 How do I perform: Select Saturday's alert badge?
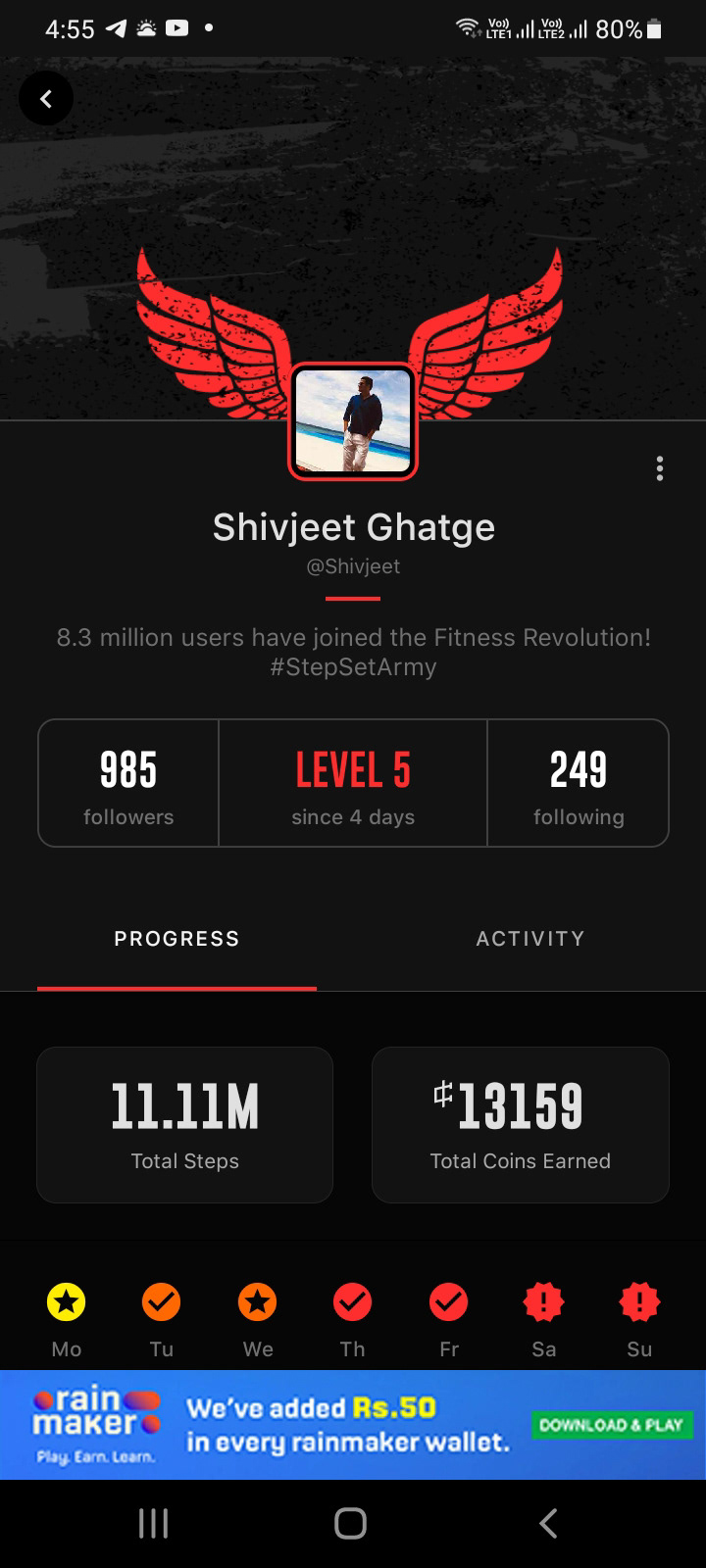[544, 1302]
